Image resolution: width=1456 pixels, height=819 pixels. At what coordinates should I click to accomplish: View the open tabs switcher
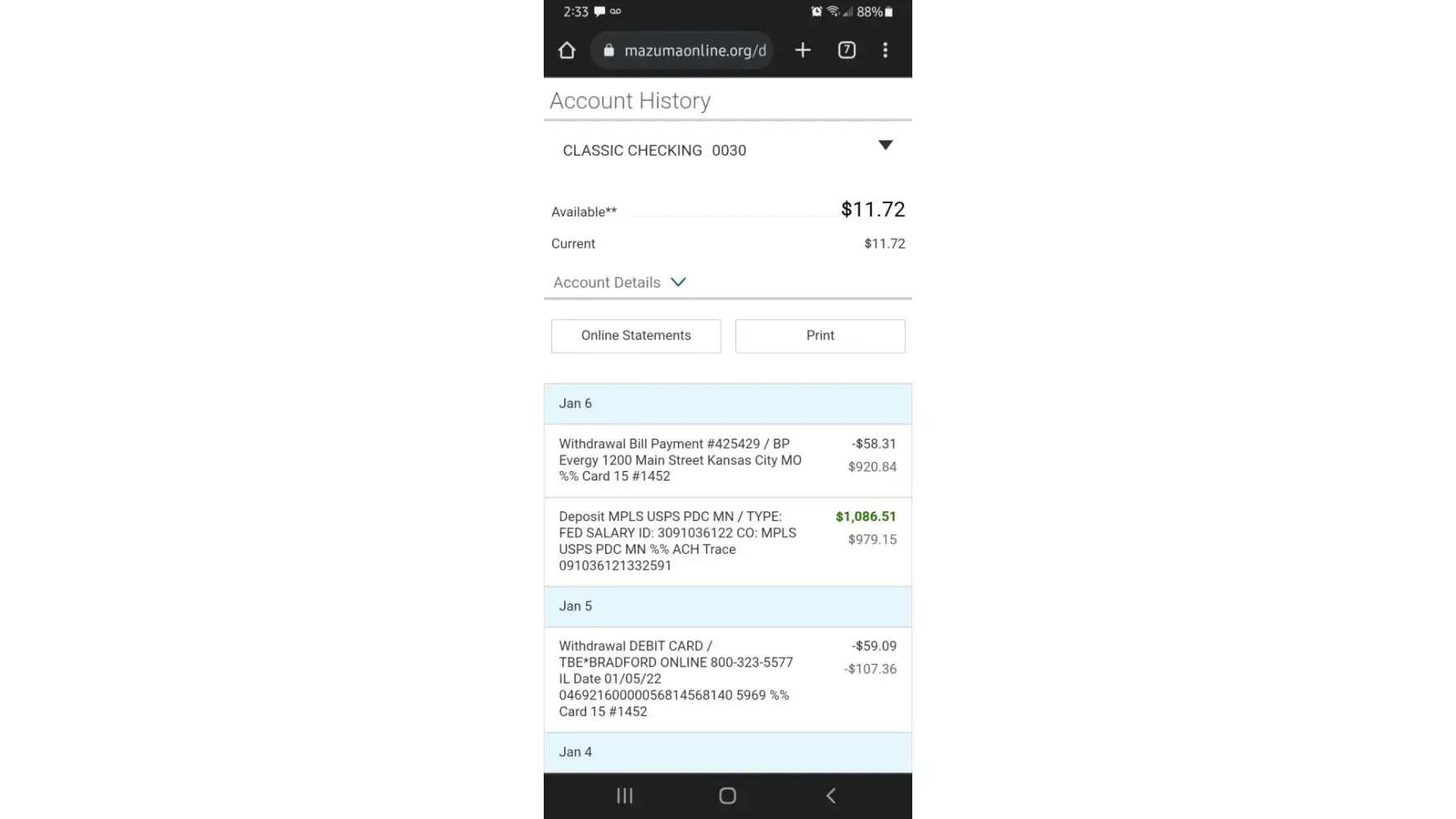click(847, 51)
